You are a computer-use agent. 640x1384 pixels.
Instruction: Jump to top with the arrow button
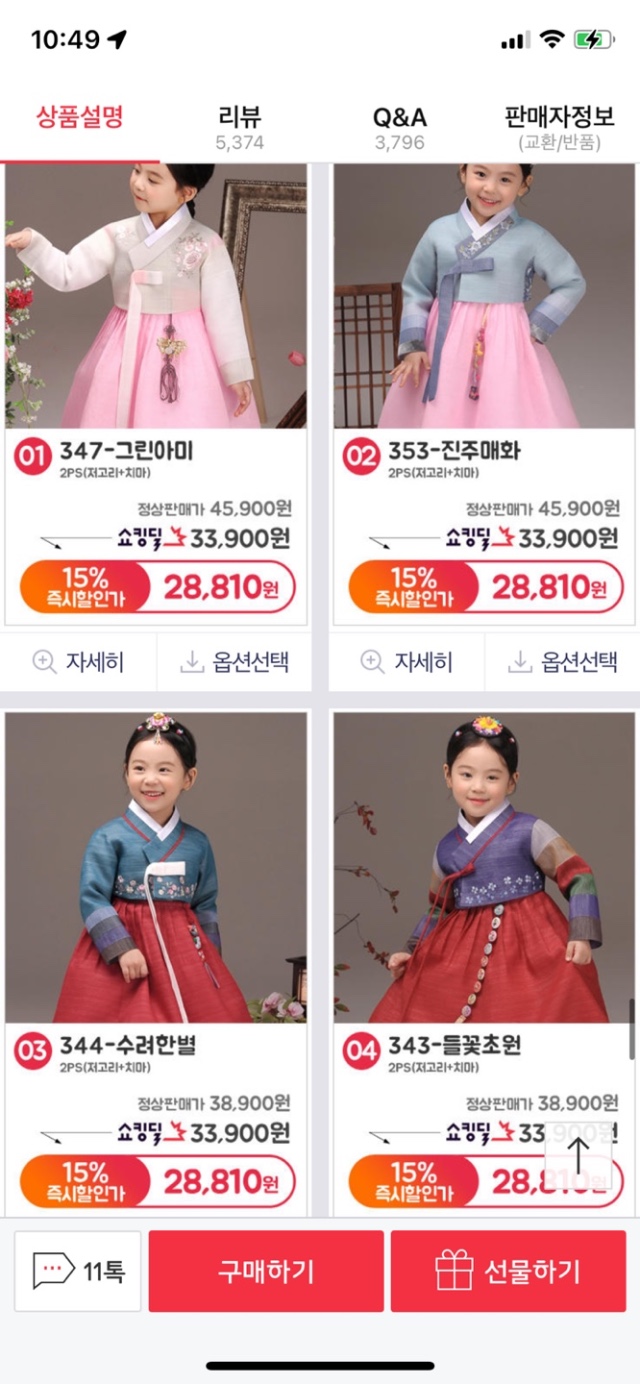click(578, 1155)
